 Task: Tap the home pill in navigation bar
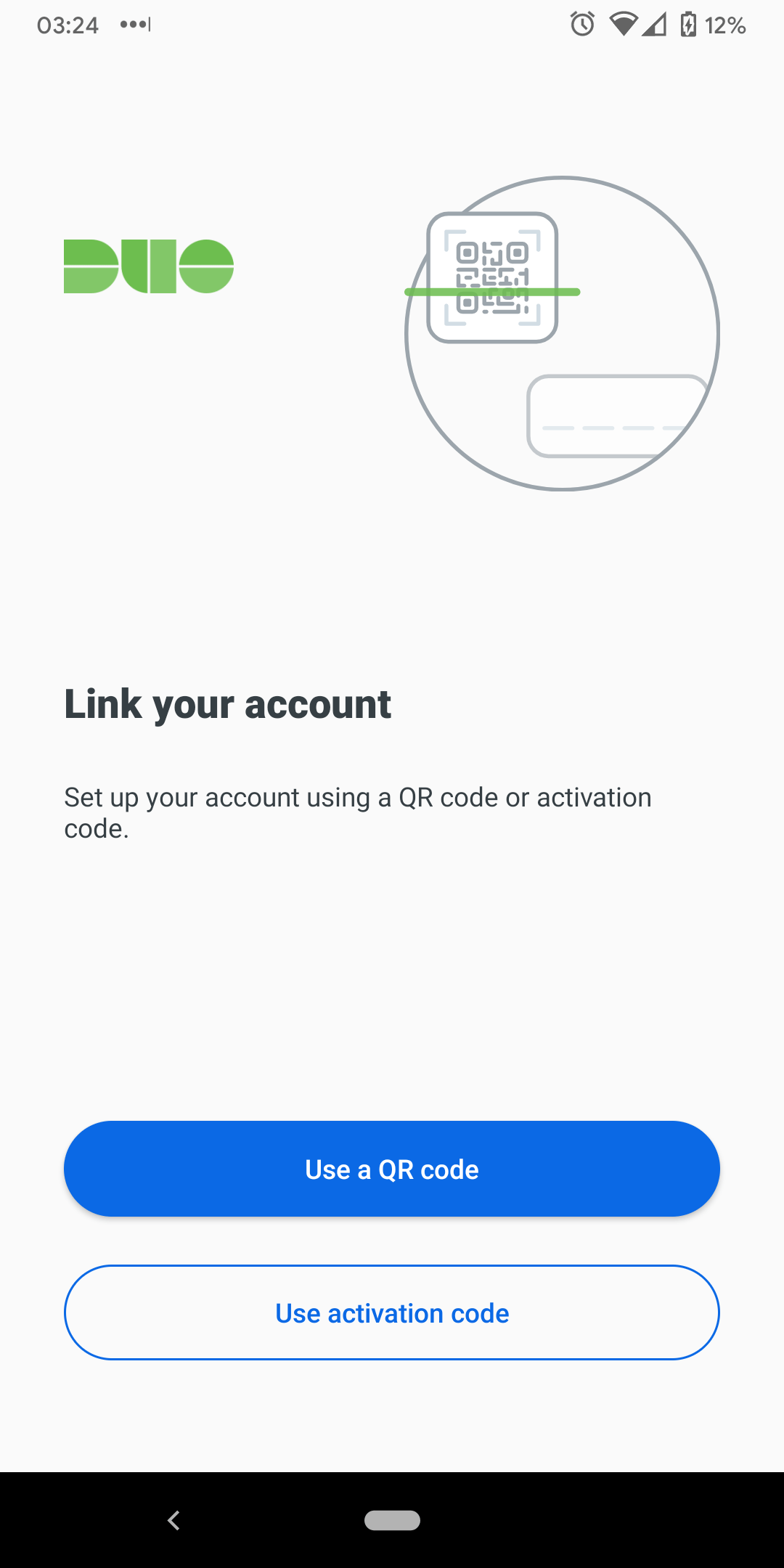392,1520
